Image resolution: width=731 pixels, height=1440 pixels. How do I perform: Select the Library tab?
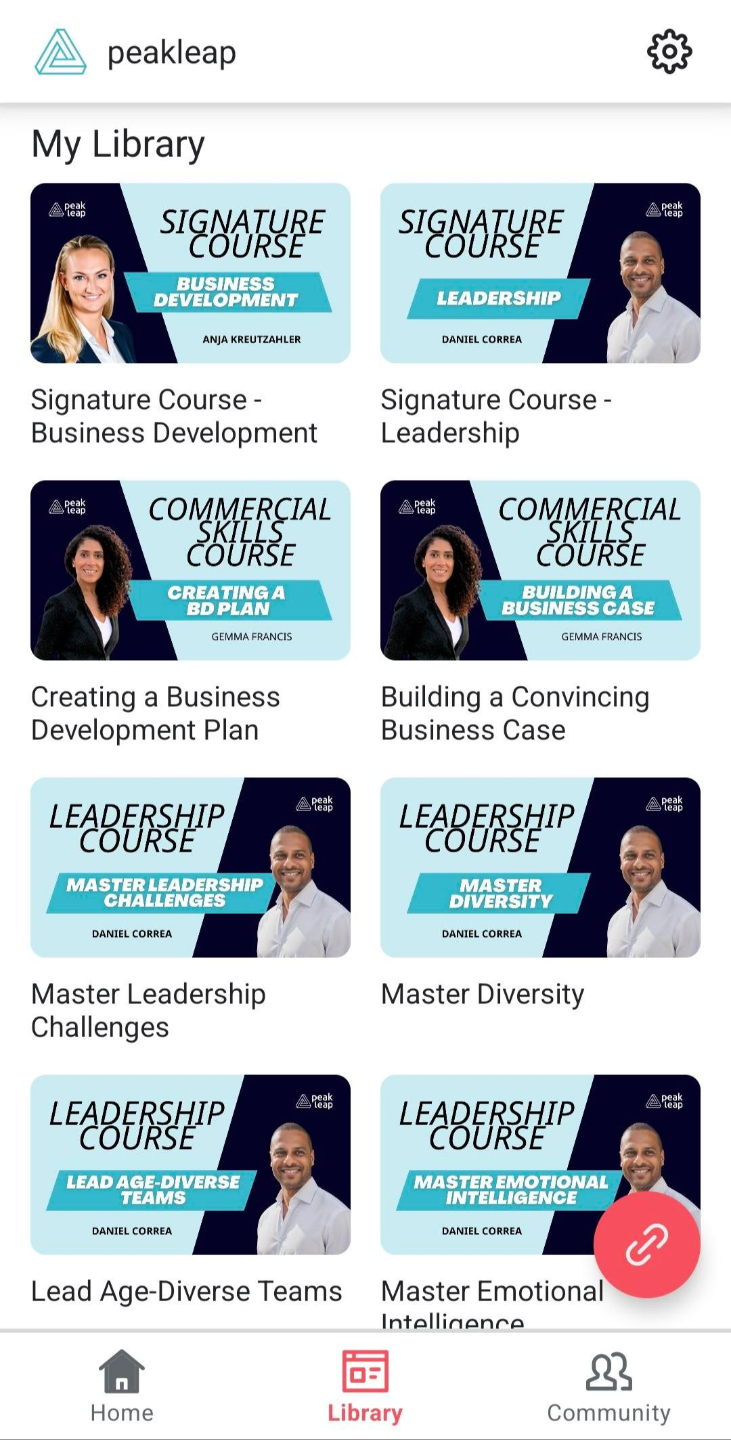[365, 1386]
